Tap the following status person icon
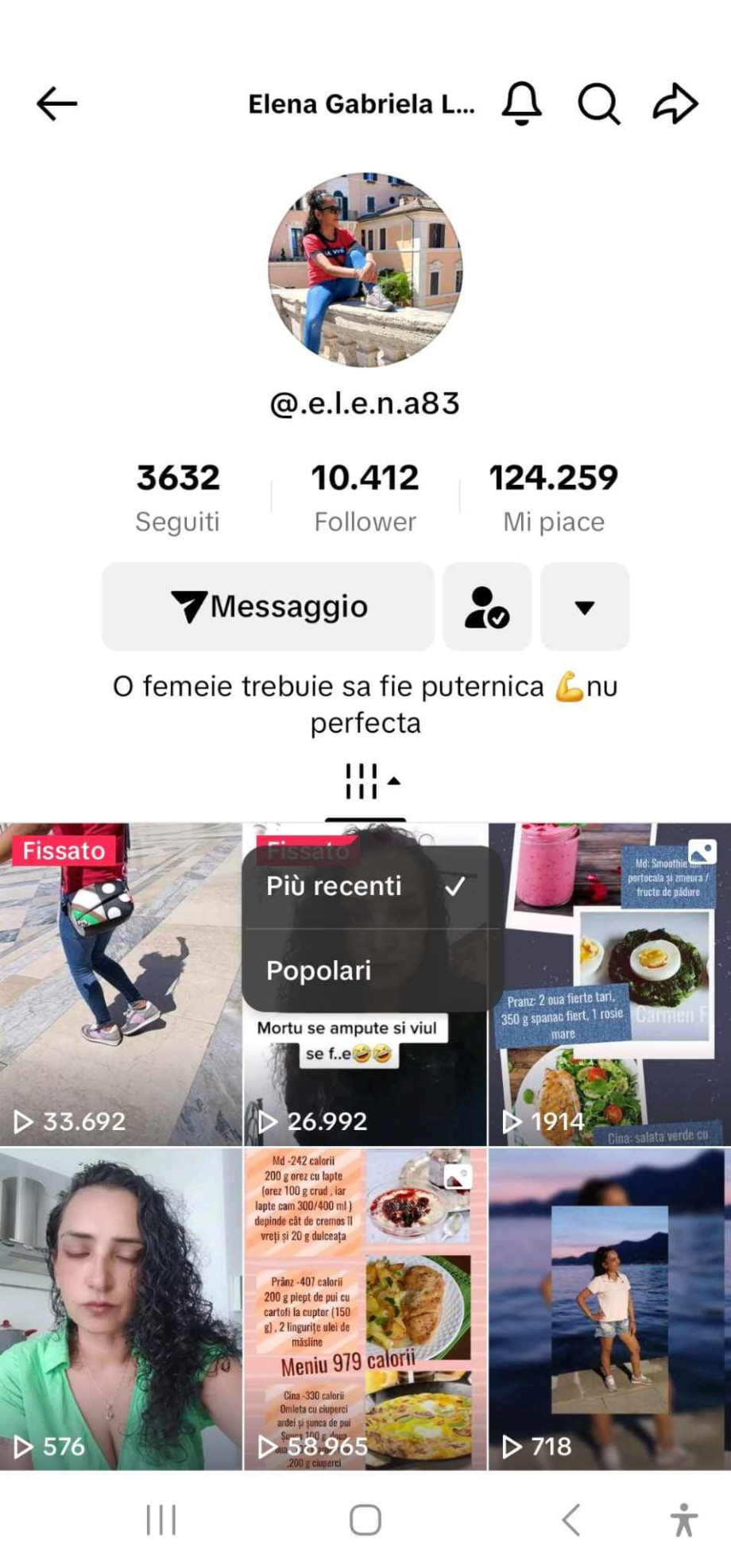 point(486,607)
